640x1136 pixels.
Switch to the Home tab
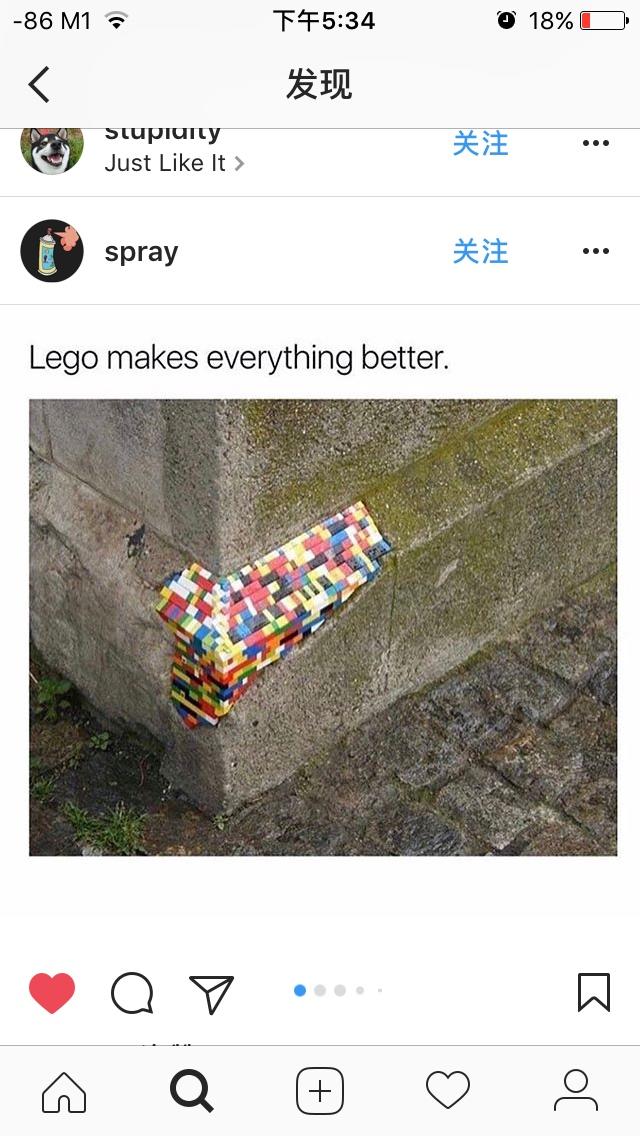pyautogui.click(x=64, y=1090)
